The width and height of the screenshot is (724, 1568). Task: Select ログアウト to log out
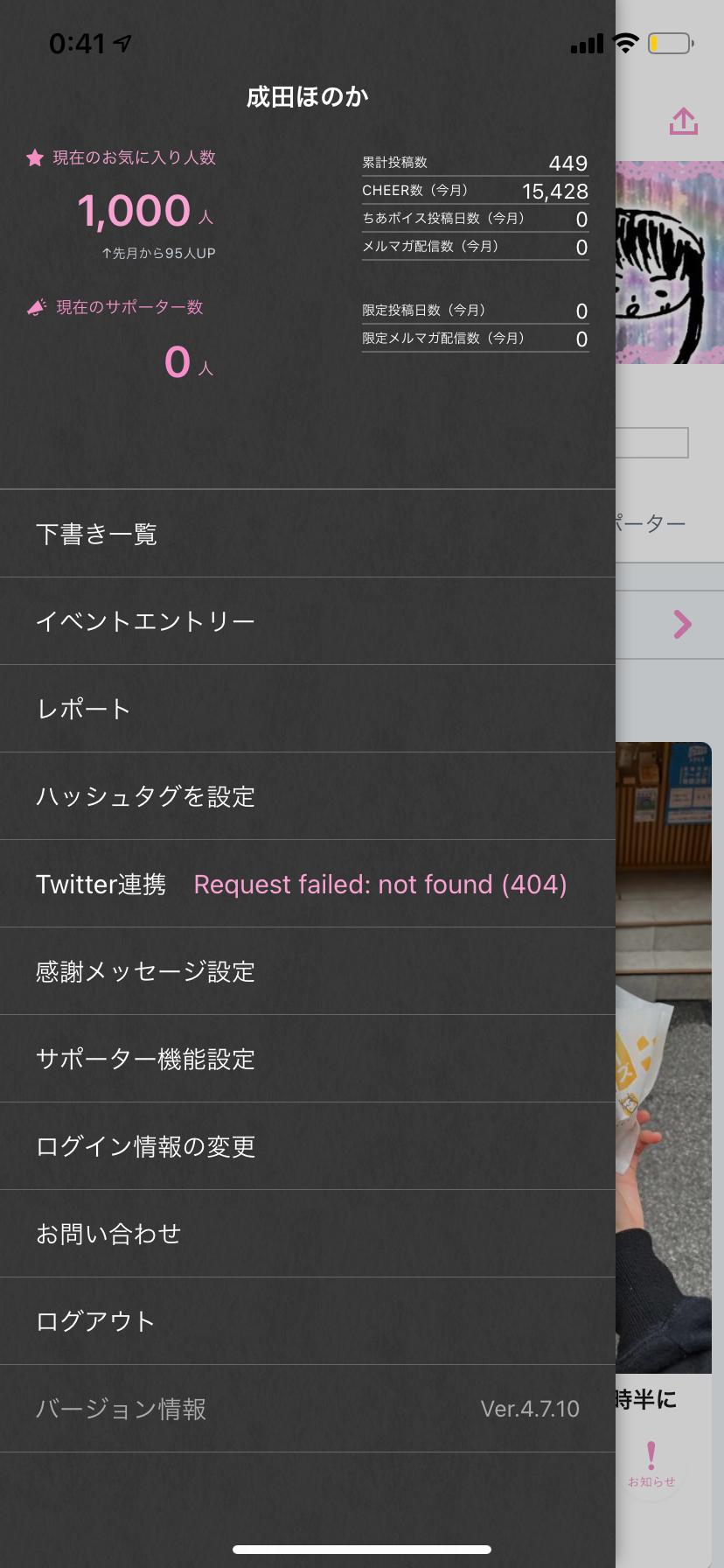click(306, 1321)
